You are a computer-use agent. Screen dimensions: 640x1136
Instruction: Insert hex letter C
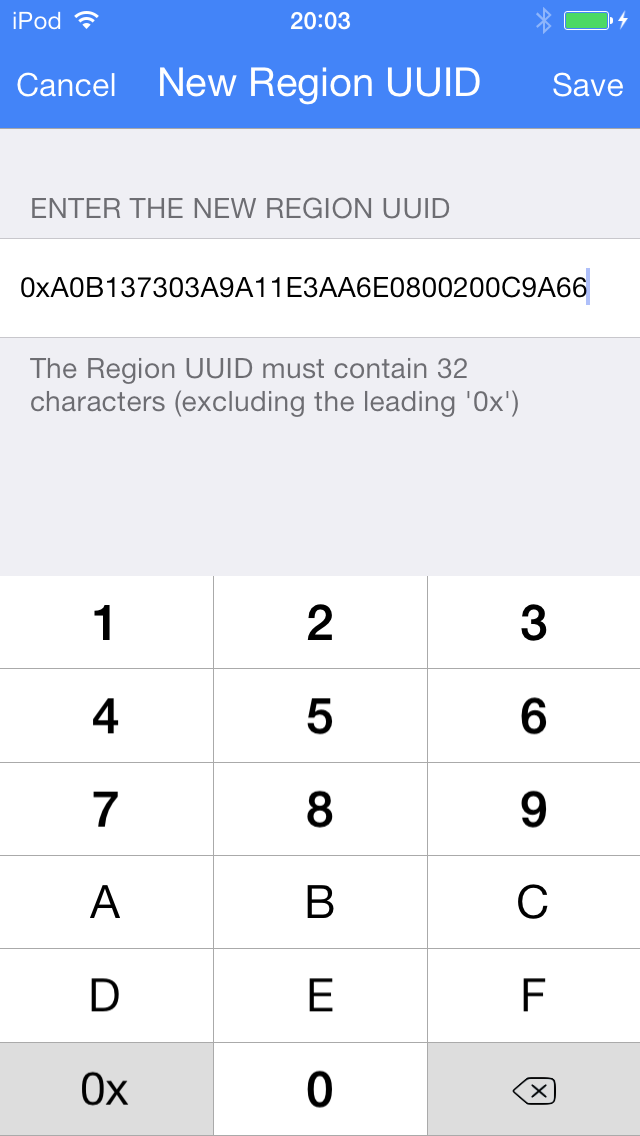[x=534, y=903]
